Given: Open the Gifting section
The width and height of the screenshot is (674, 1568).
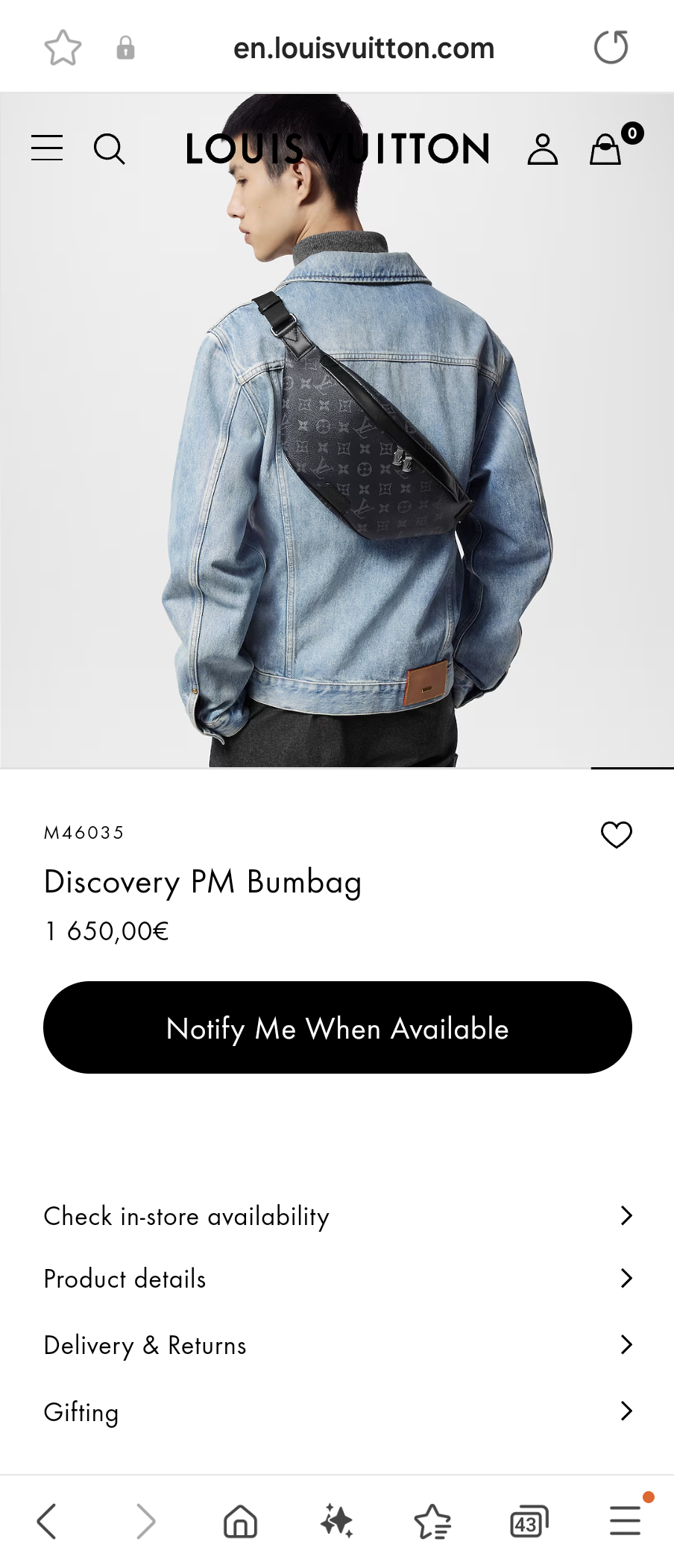Looking at the screenshot, I should click(x=337, y=1411).
